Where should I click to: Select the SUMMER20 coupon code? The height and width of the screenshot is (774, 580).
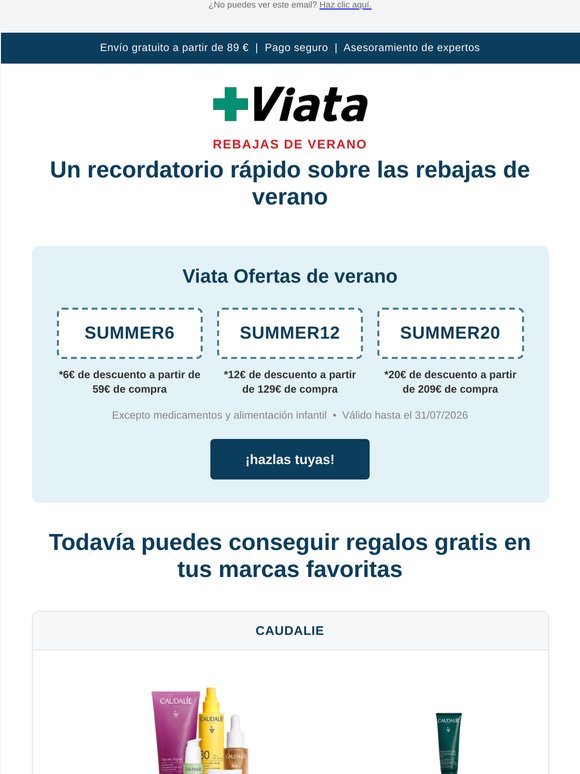pos(450,333)
